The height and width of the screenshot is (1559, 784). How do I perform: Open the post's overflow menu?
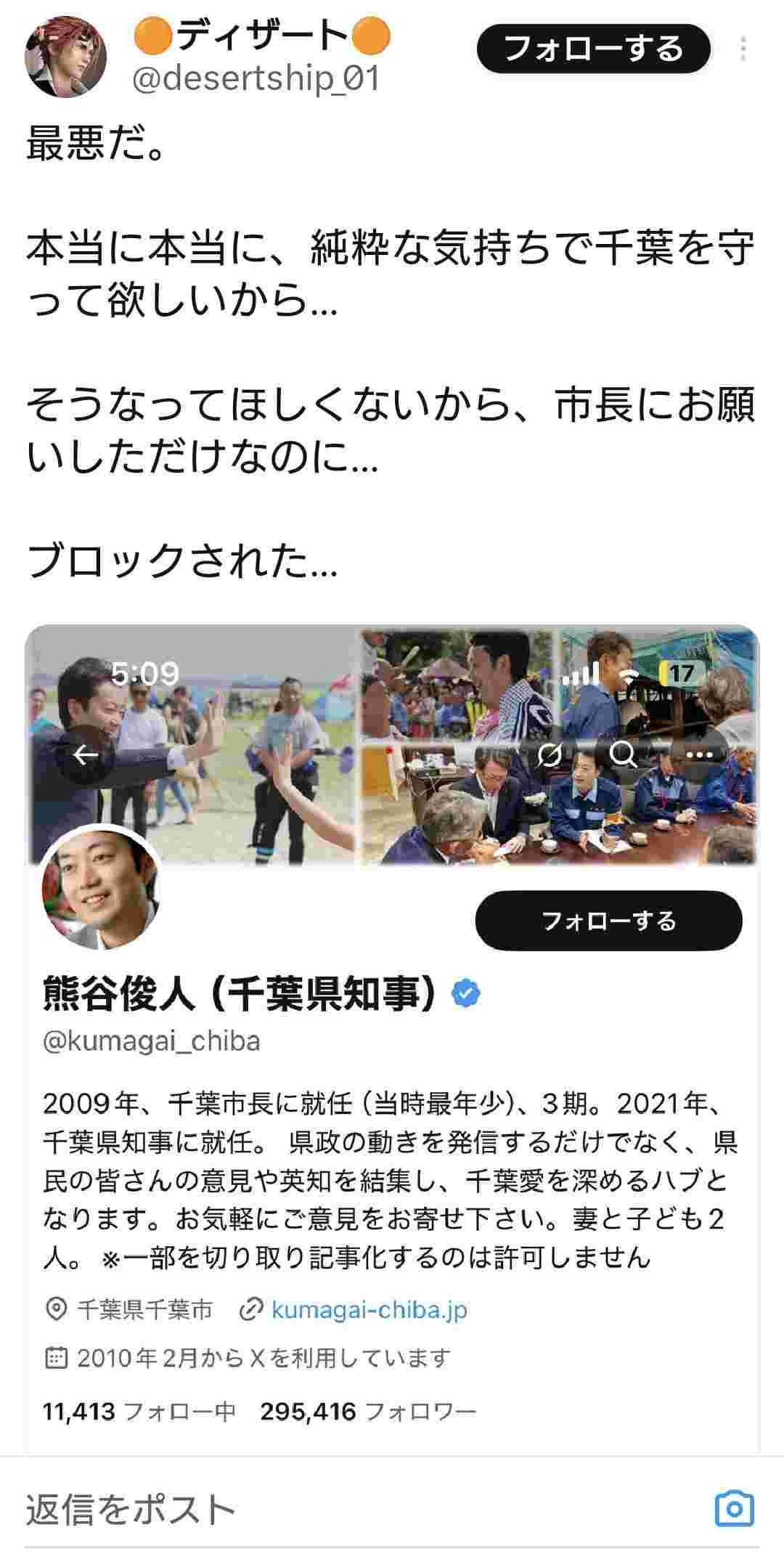coord(743,49)
